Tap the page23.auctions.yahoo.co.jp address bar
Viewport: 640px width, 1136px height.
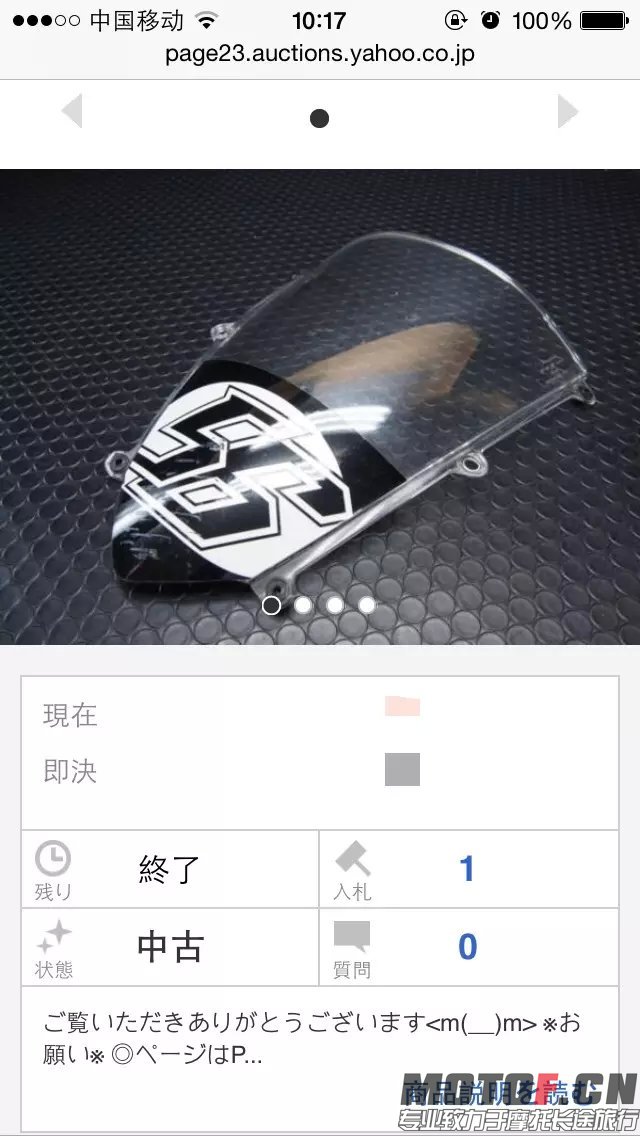[320, 54]
